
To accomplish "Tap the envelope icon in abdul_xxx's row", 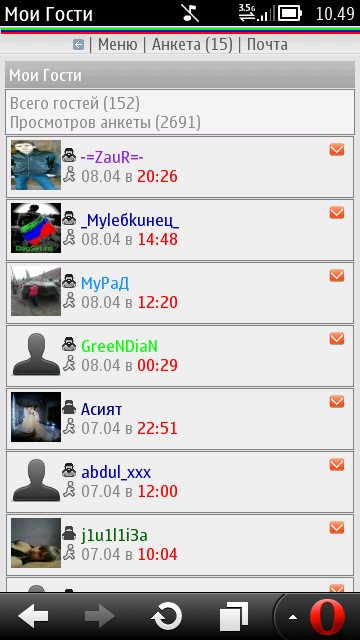I will [x=337, y=465].
